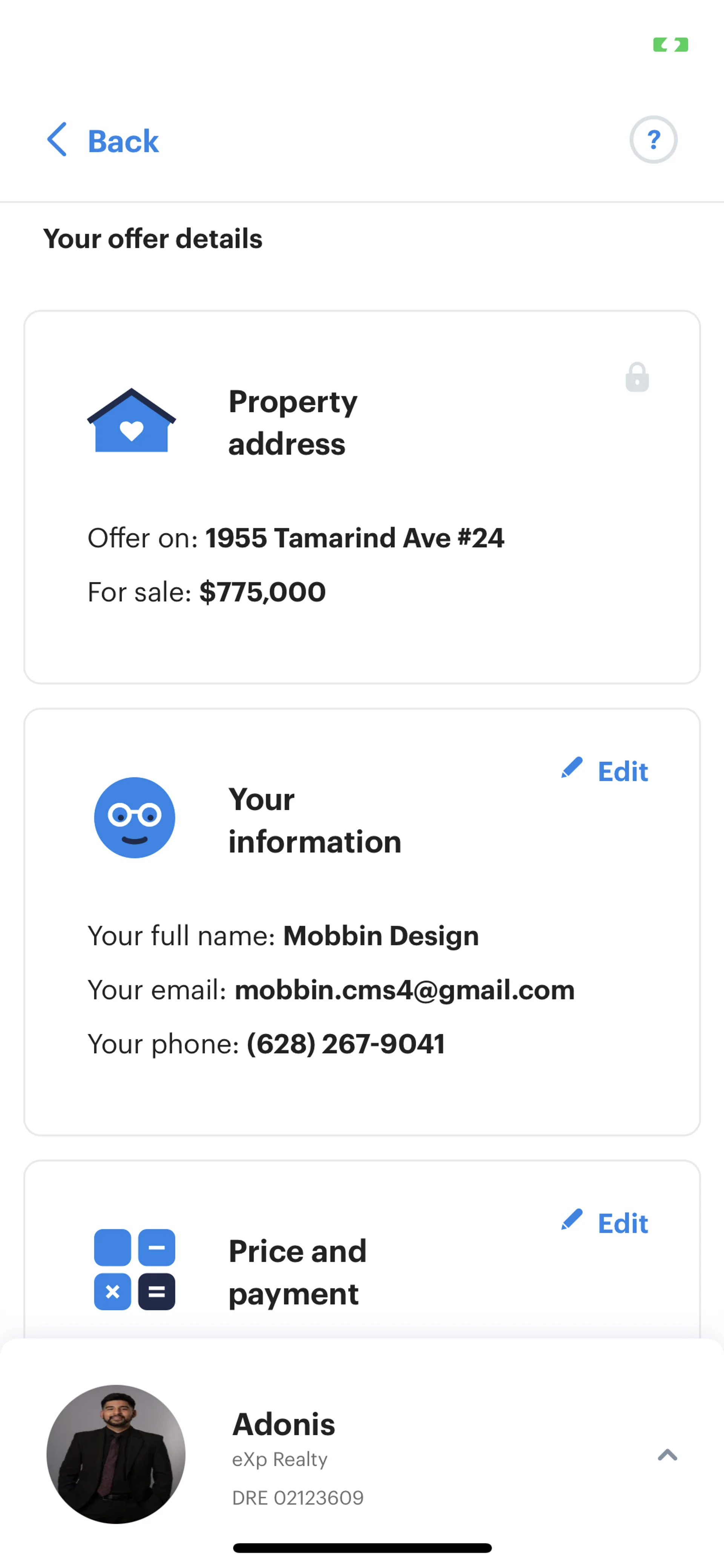724x1568 pixels.
Task: Edit the Price and payment section
Action: 605,1223
